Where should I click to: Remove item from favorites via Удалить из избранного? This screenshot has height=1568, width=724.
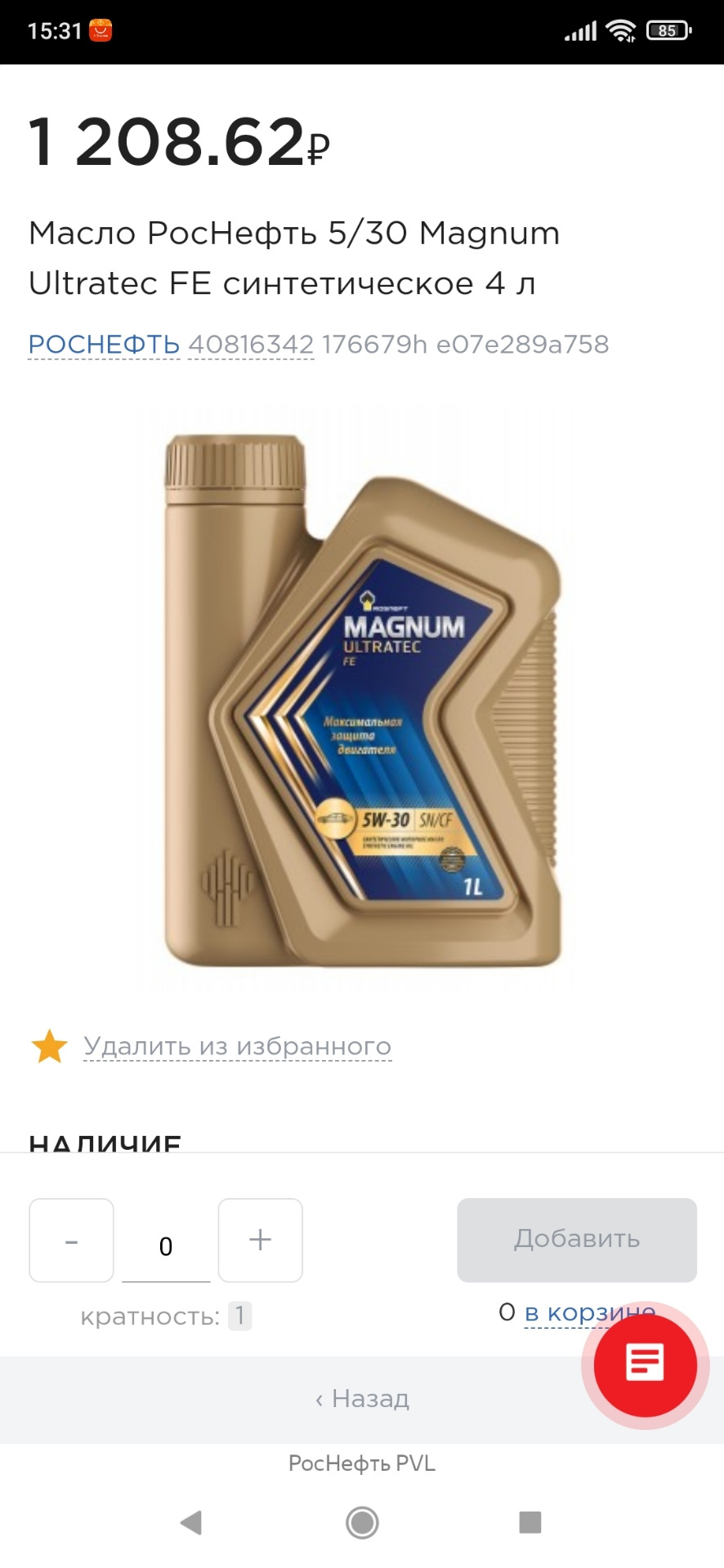(x=237, y=1046)
